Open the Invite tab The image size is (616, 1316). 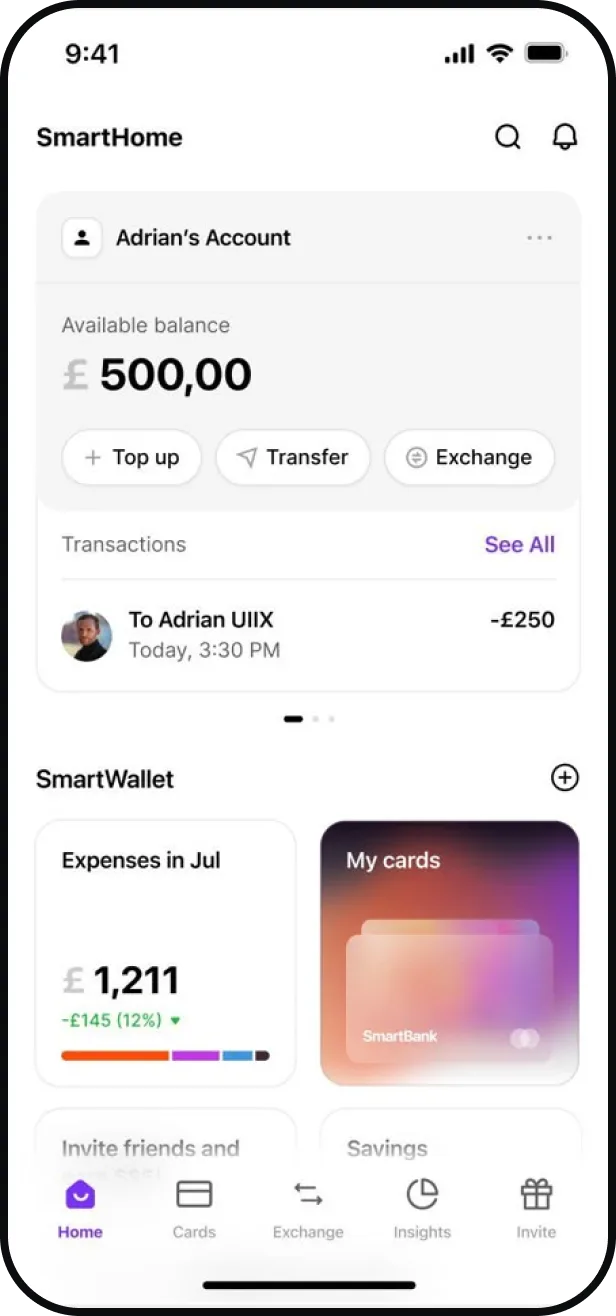tap(536, 1208)
